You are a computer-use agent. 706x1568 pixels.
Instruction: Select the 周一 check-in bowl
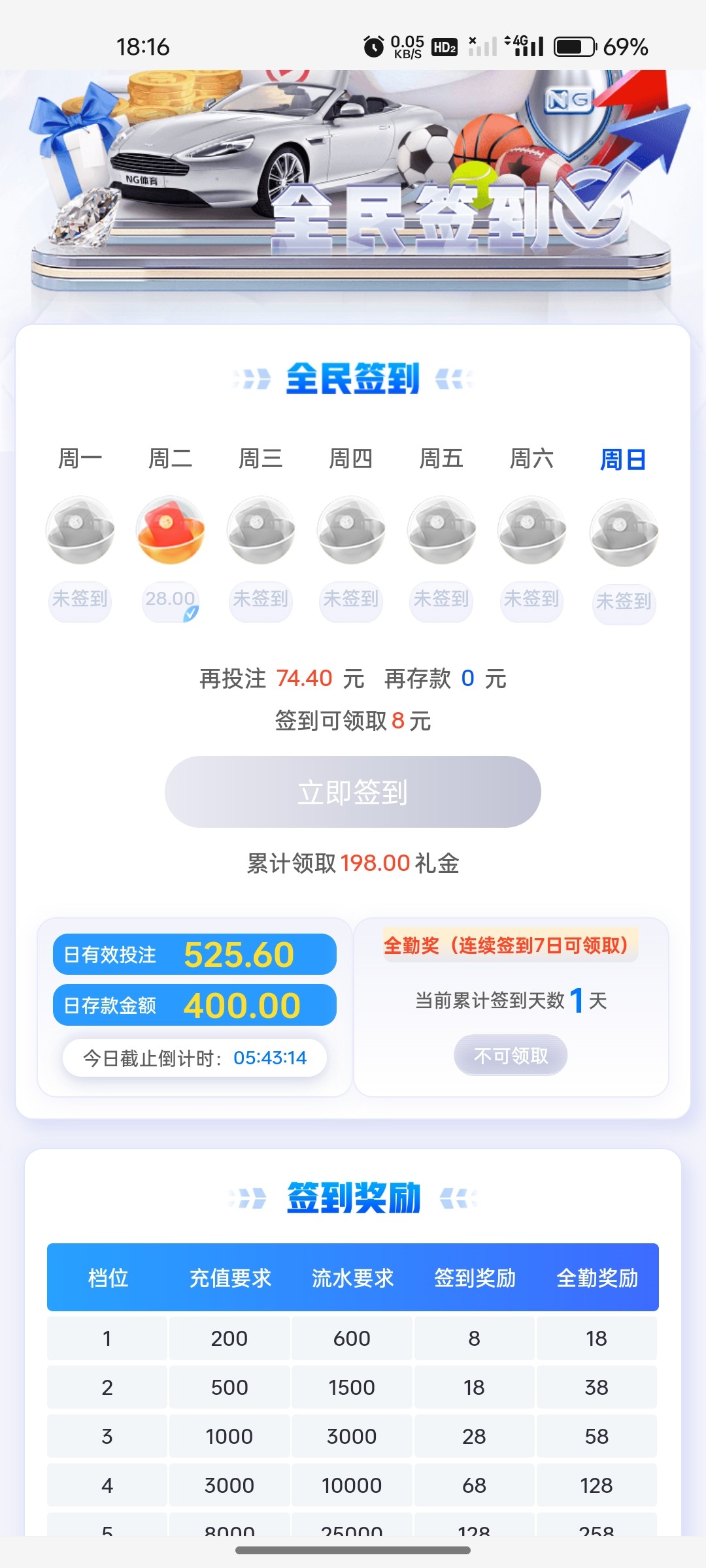tap(80, 530)
